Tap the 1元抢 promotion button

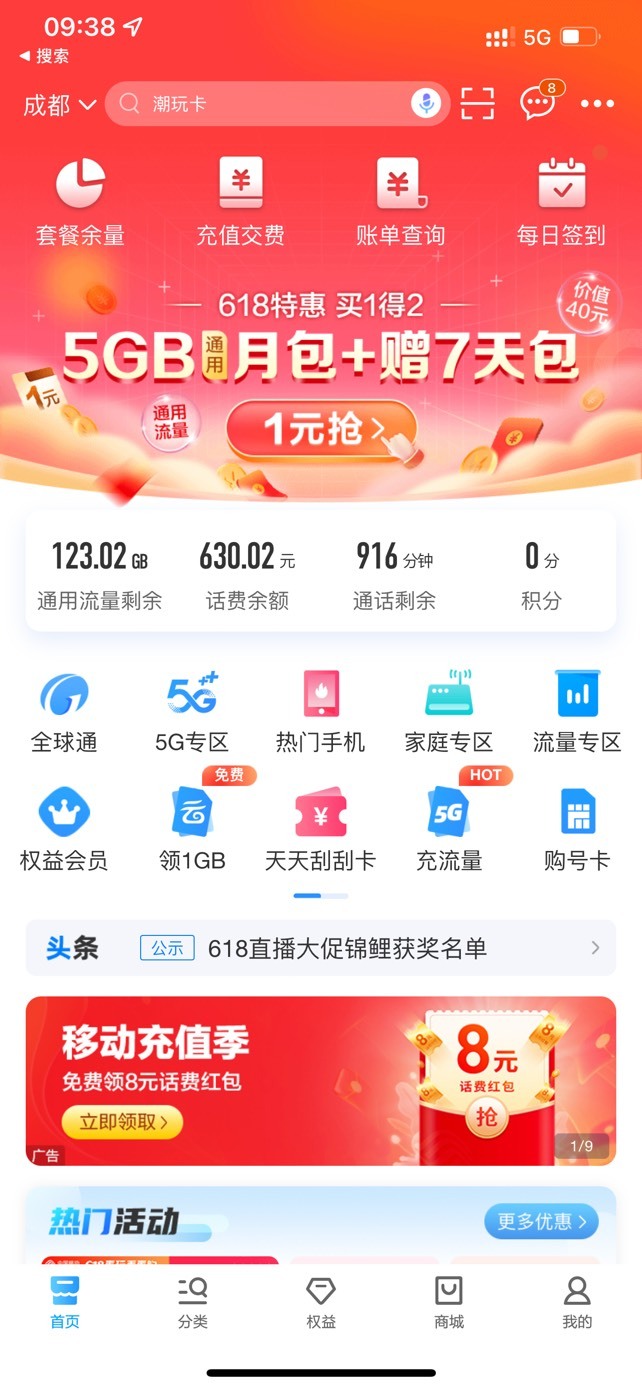321,430
